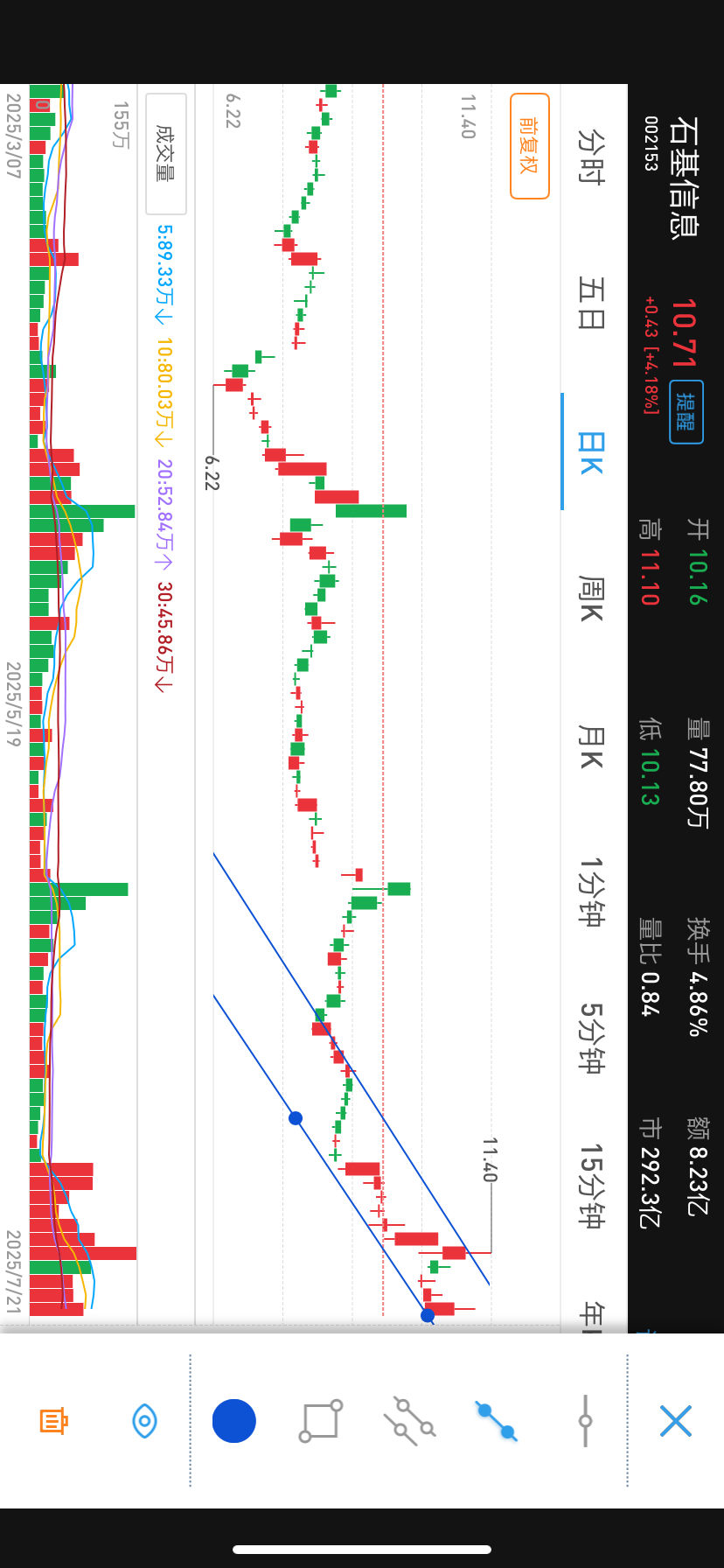Choose the parallel channel drawing tool
The height and width of the screenshot is (1568, 724).
pyautogui.click(x=409, y=1421)
